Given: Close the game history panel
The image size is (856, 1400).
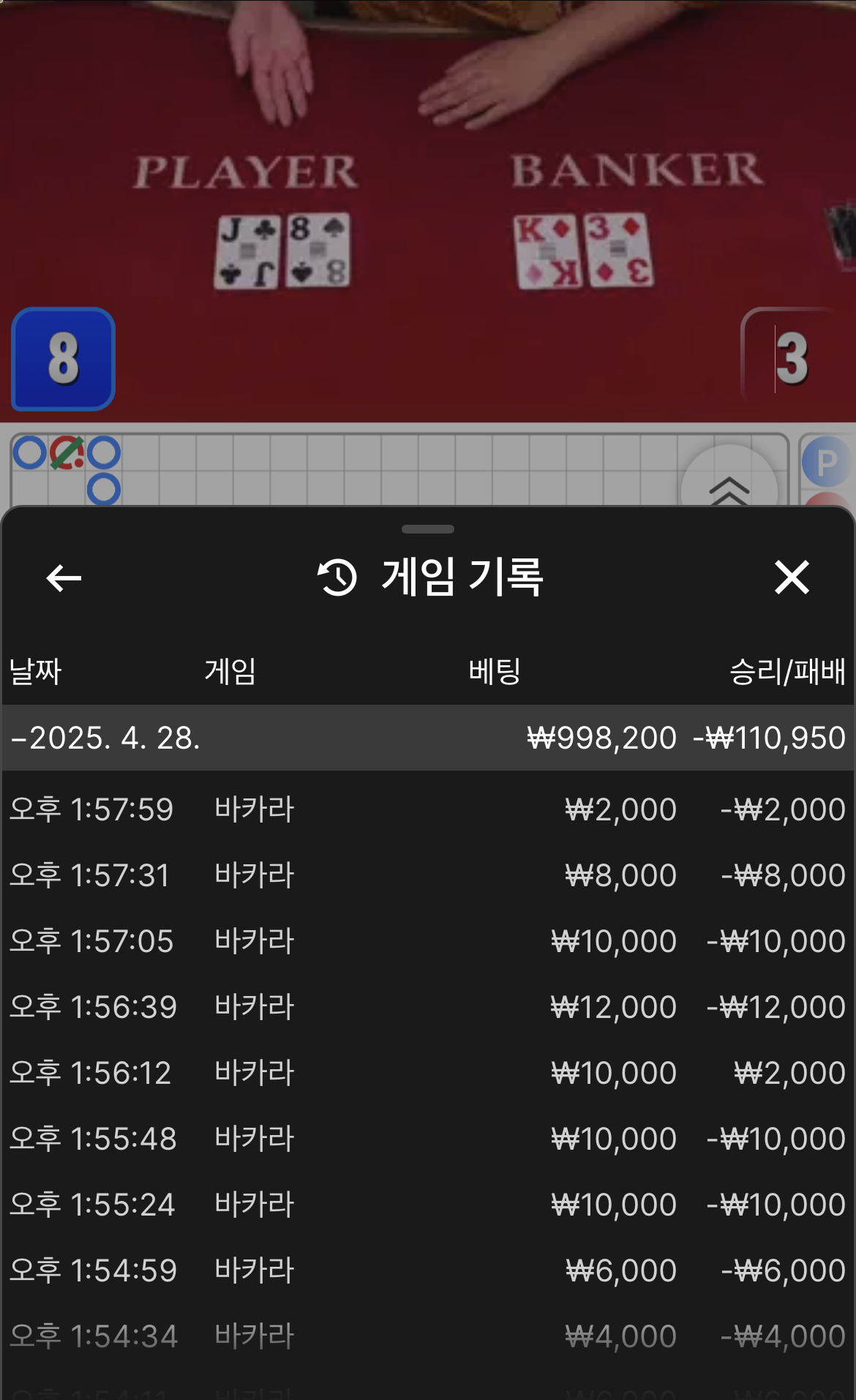Looking at the screenshot, I should click(x=792, y=577).
